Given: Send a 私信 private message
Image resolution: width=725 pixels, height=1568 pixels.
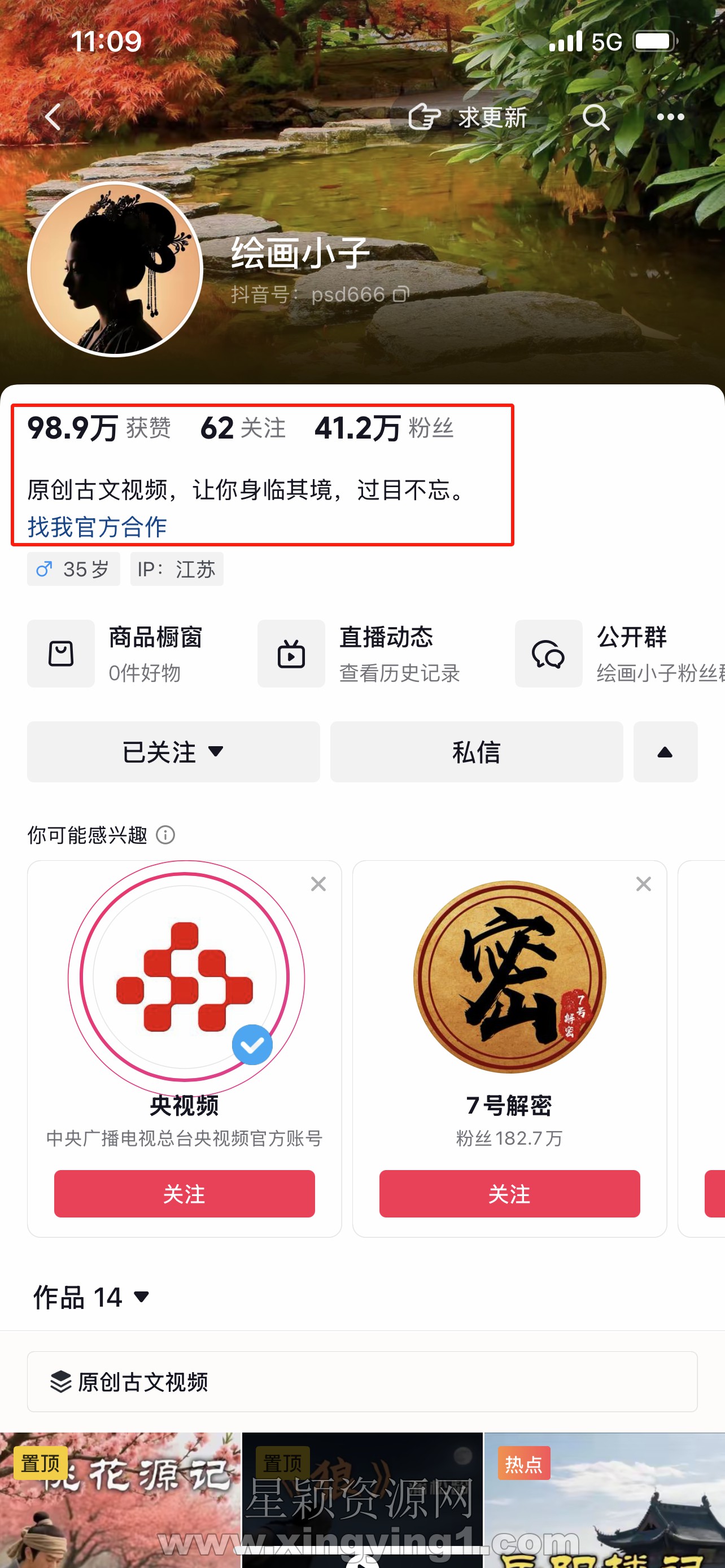Looking at the screenshot, I should pos(476,752).
